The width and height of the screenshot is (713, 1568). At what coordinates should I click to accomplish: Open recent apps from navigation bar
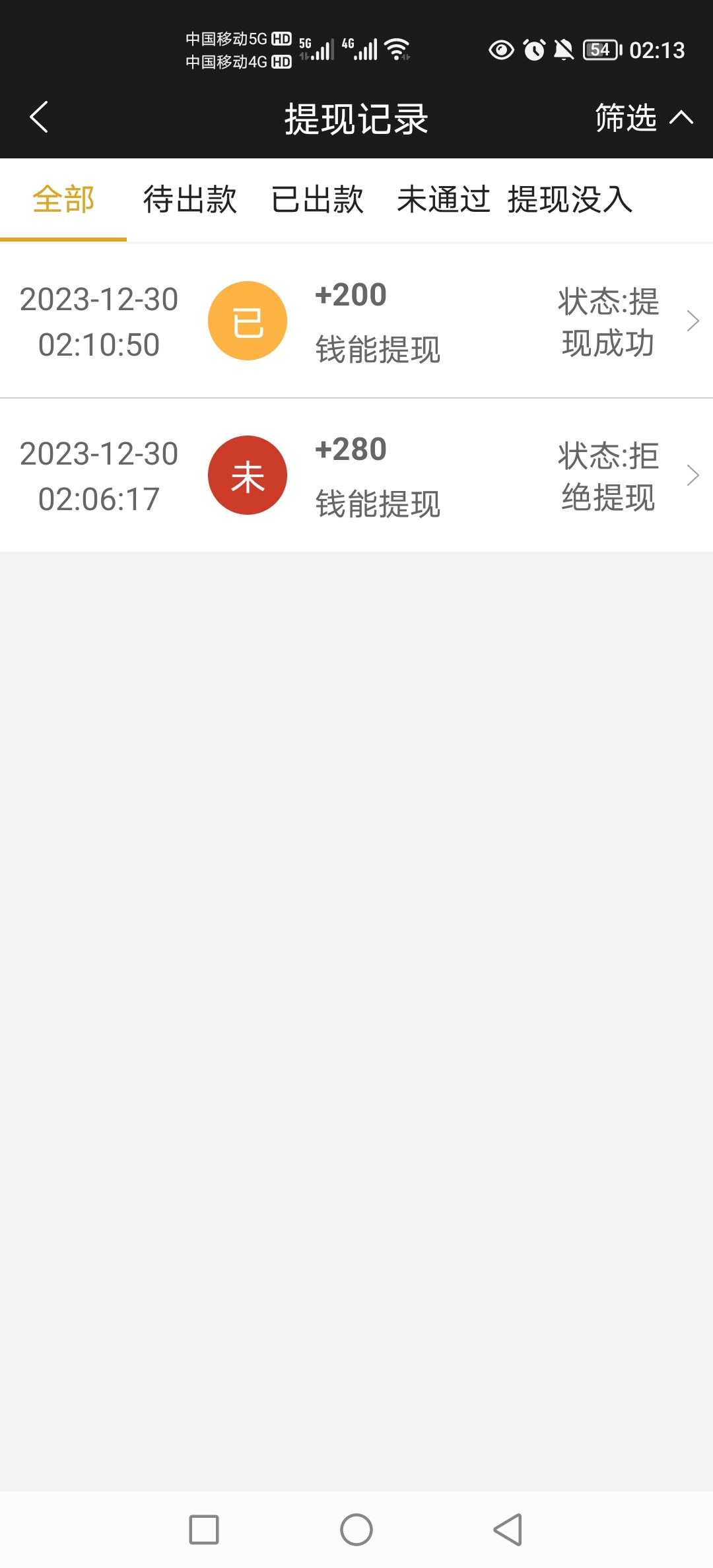point(204,1529)
